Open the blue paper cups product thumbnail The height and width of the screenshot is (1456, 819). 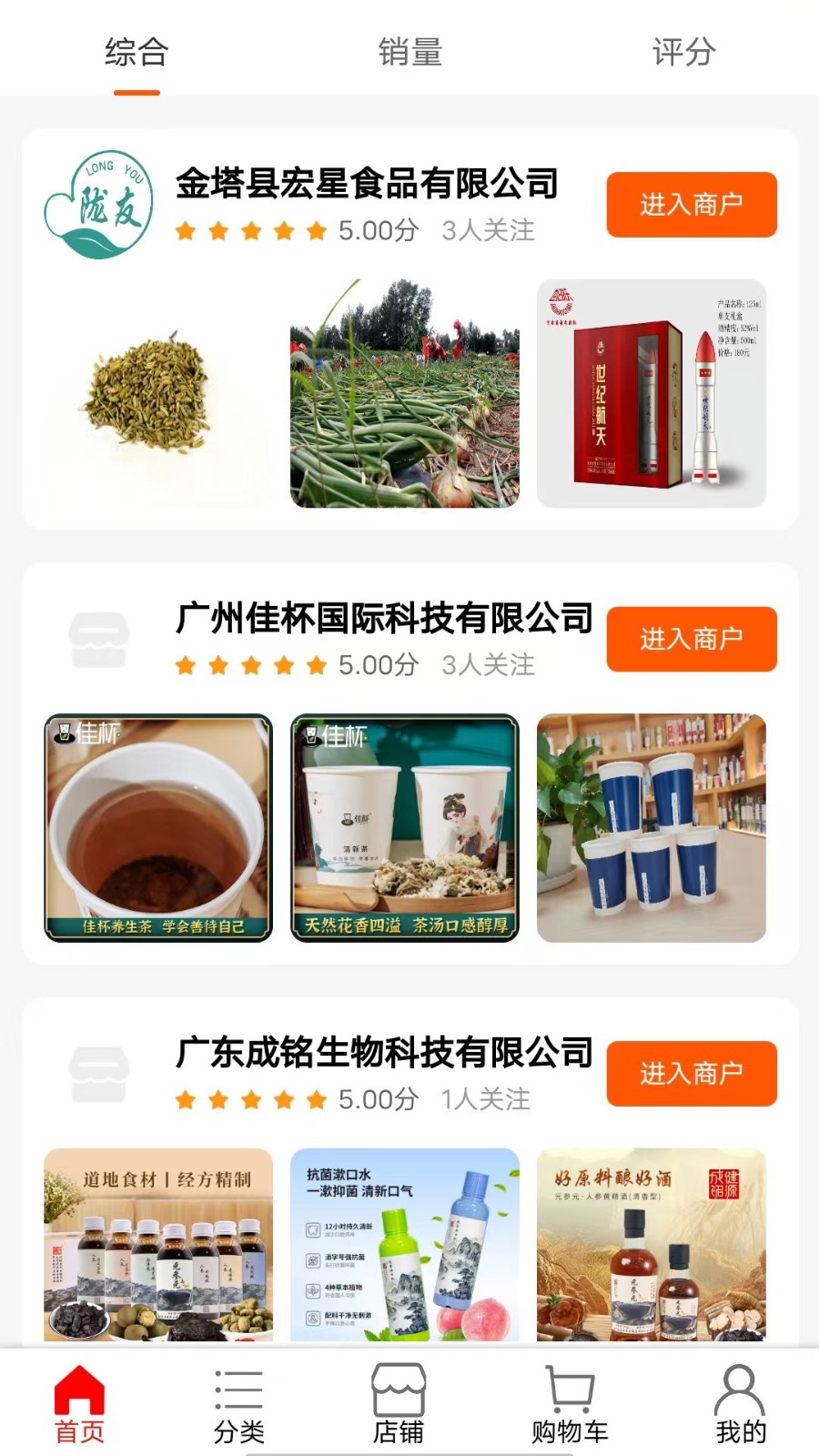click(652, 828)
